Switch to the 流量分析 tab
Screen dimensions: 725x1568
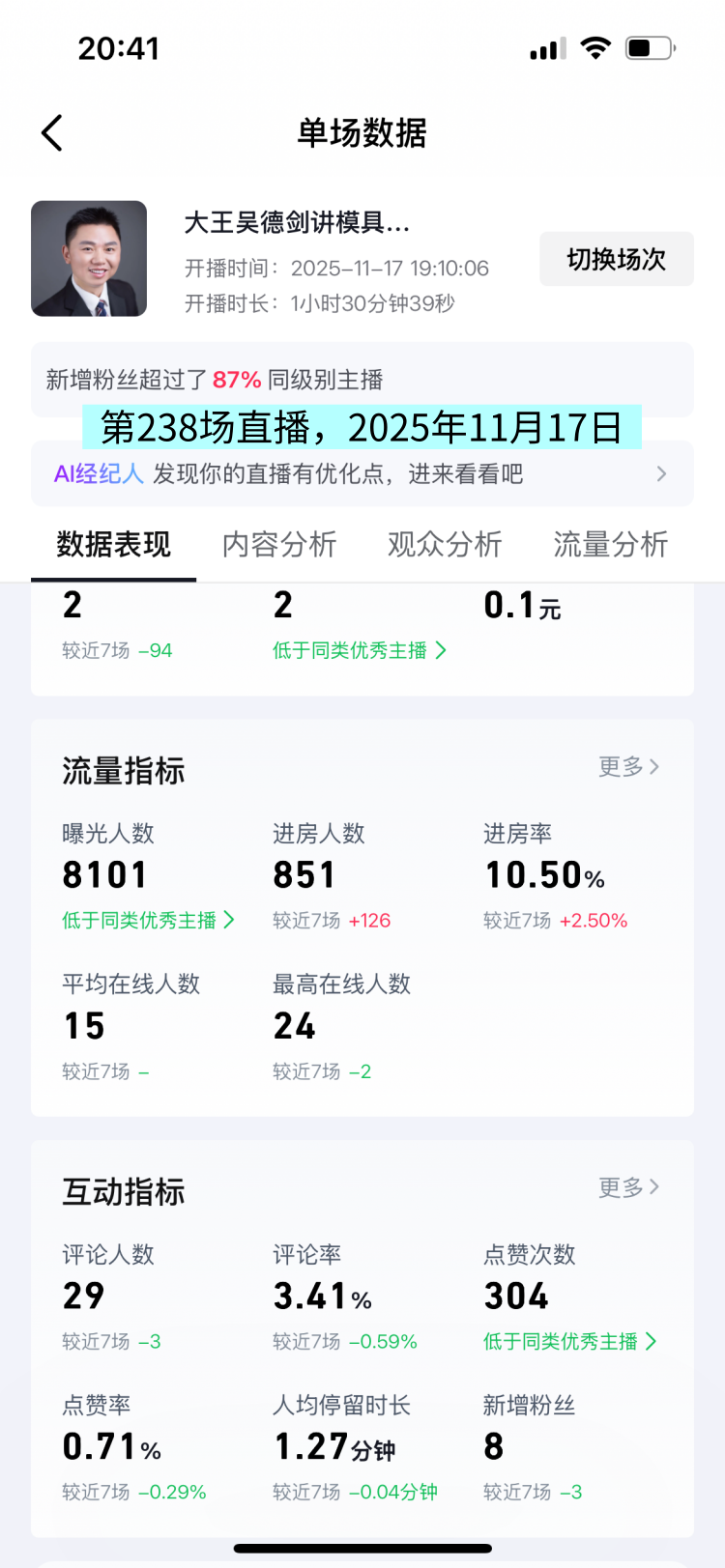click(610, 545)
